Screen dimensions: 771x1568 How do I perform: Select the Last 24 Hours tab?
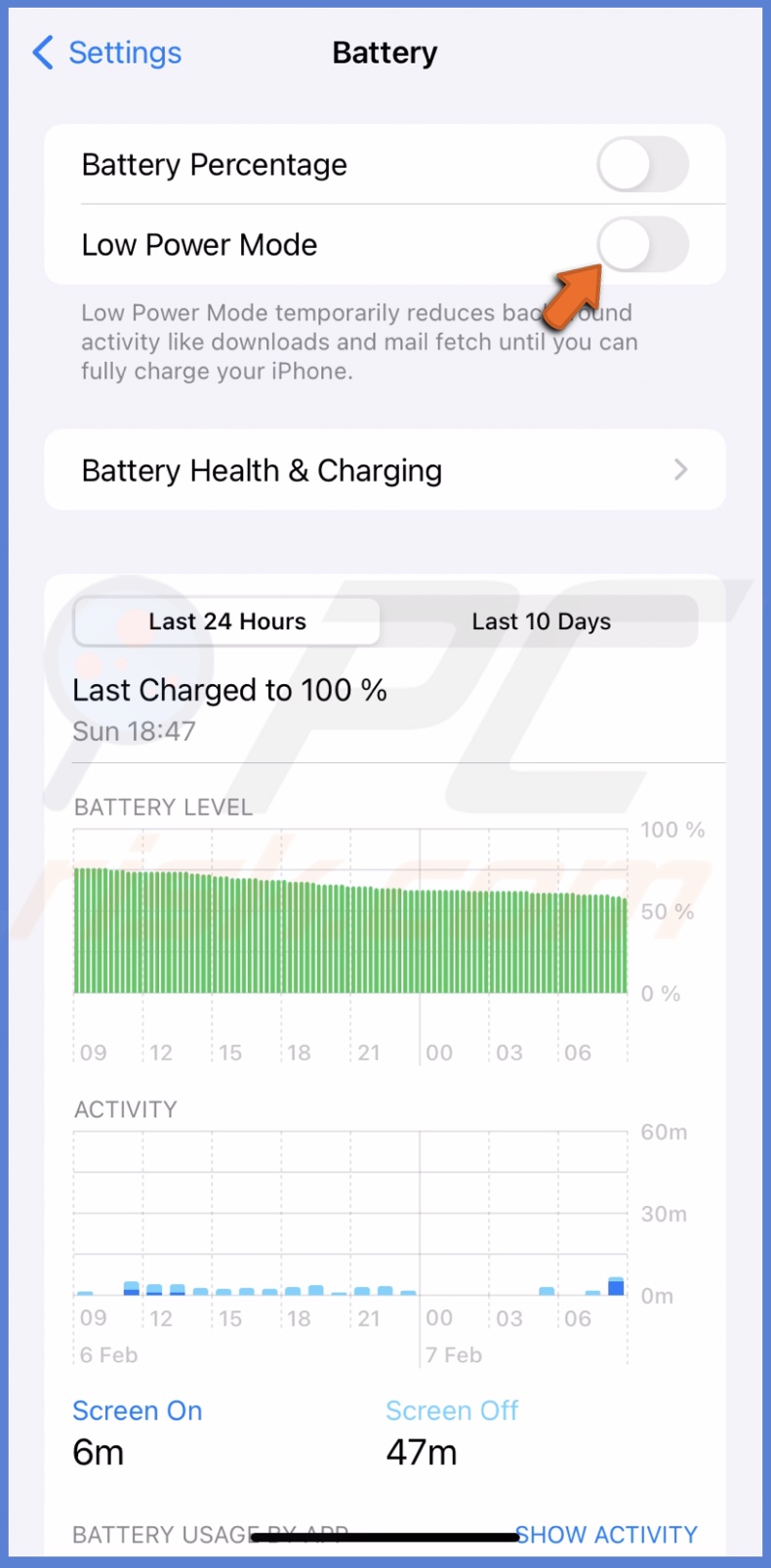pyautogui.click(x=226, y=621)
